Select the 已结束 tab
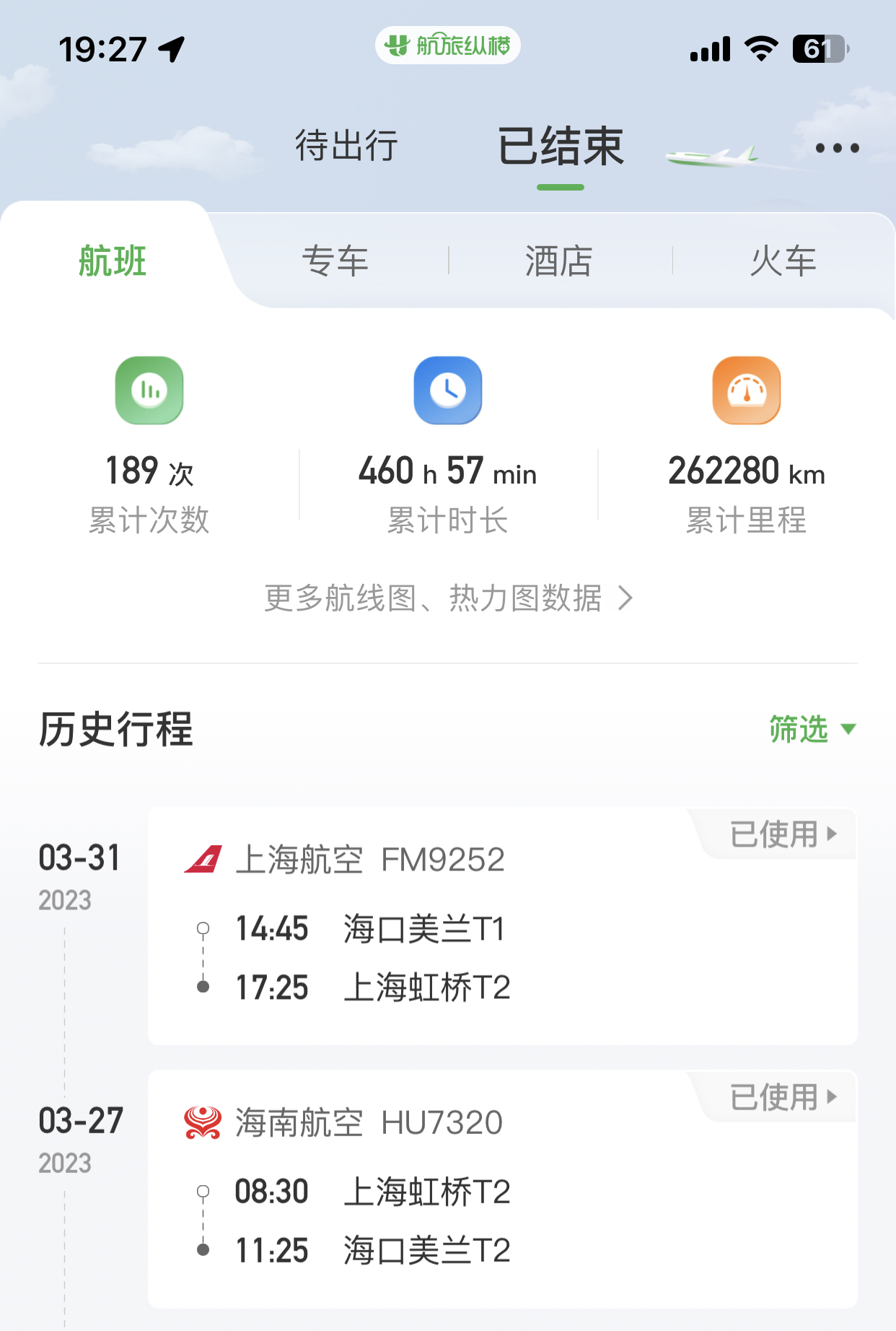The height and width of the screenshot is (1331, 896). pyautogui.click(x=561, y=147)
